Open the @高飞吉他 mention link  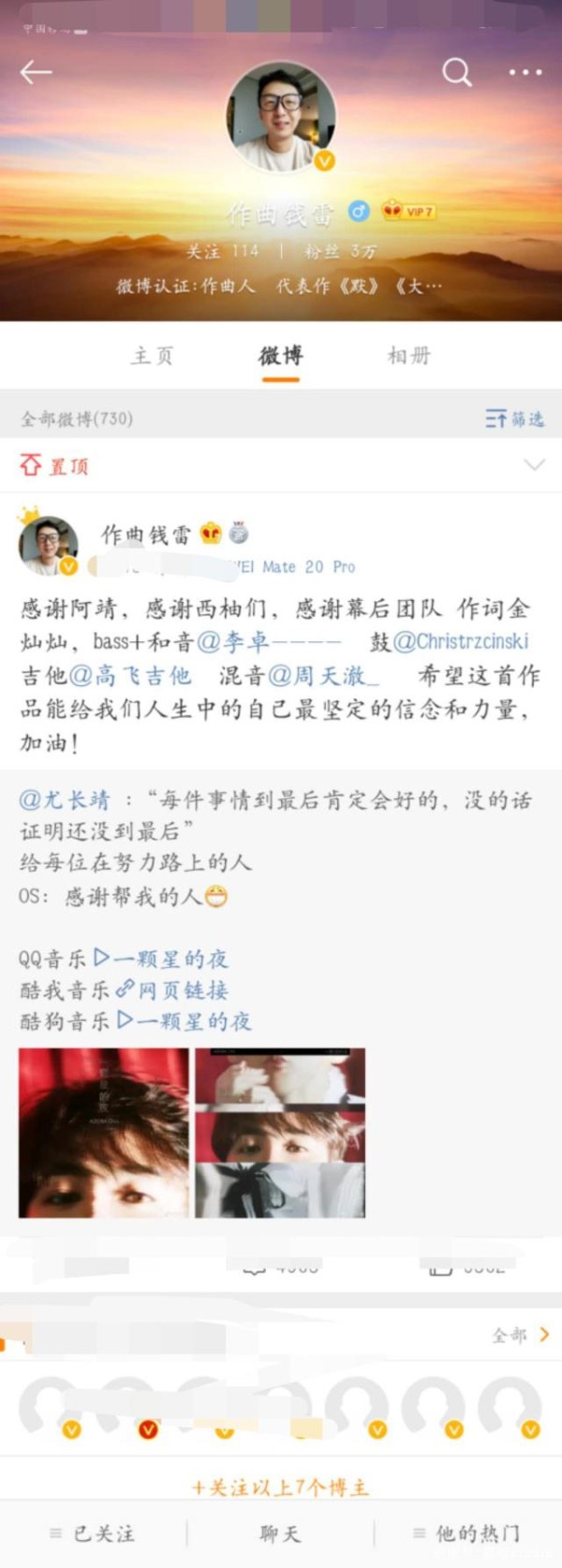pos(129,675)
